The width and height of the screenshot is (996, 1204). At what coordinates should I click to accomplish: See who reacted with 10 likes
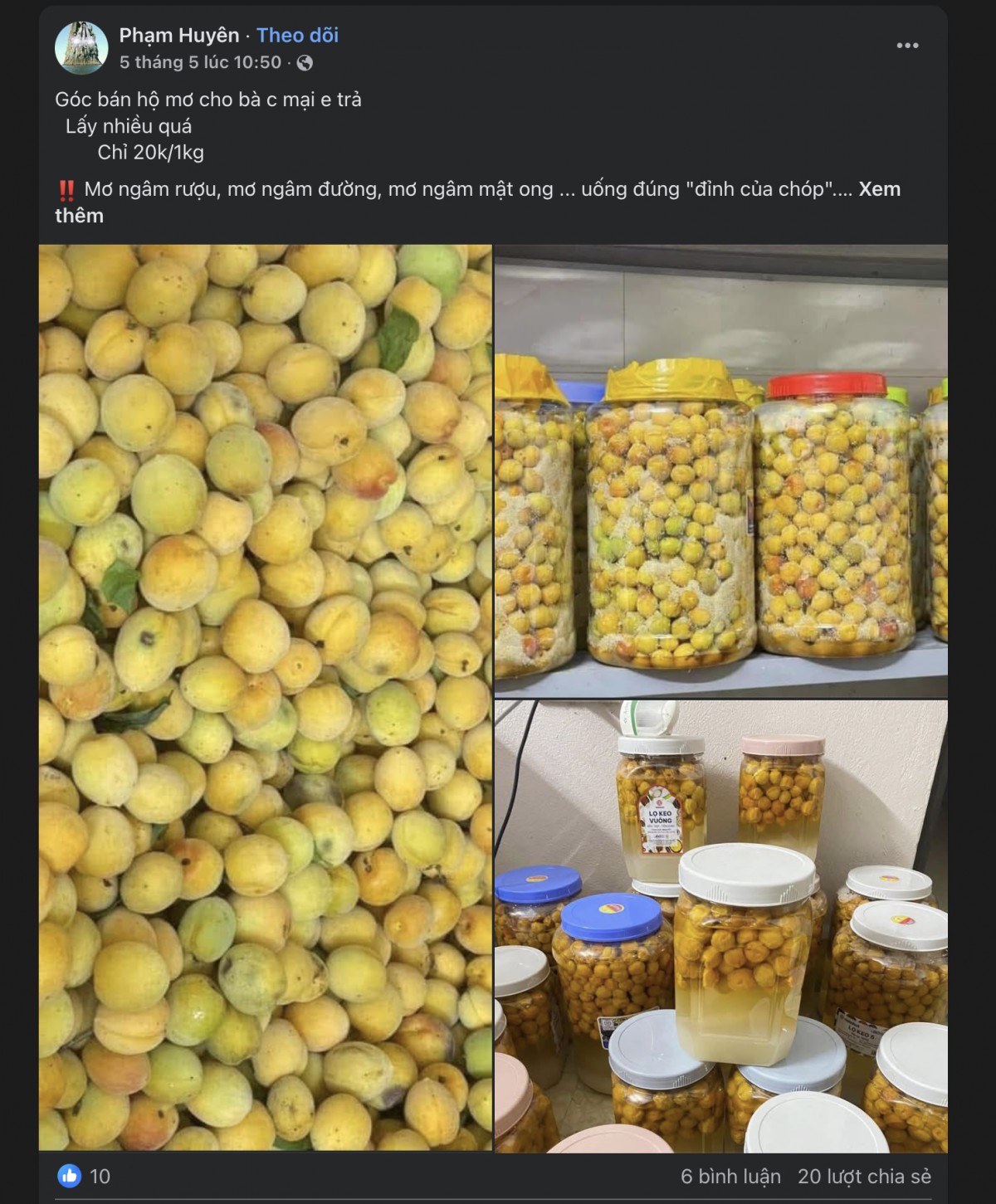[x=84, y=1176]
